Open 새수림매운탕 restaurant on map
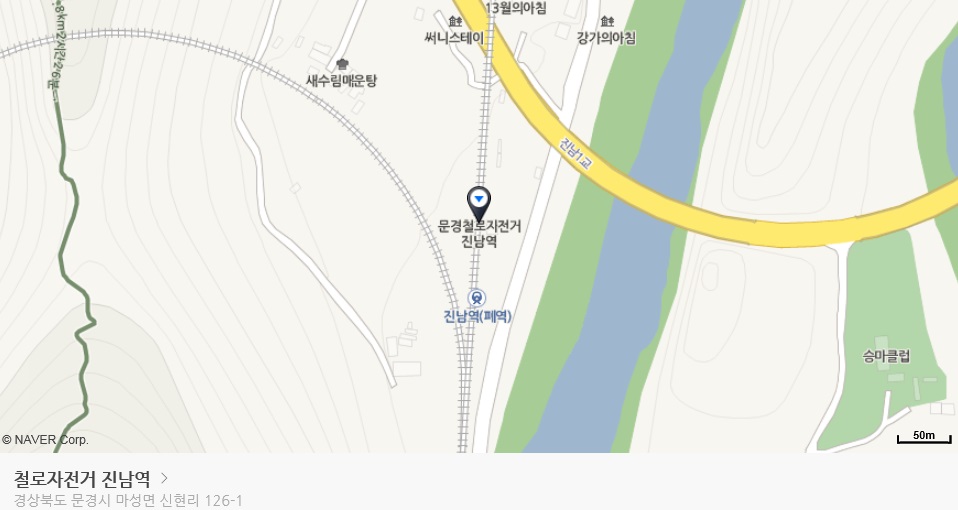The image size is (958, 510). (342, 64)
